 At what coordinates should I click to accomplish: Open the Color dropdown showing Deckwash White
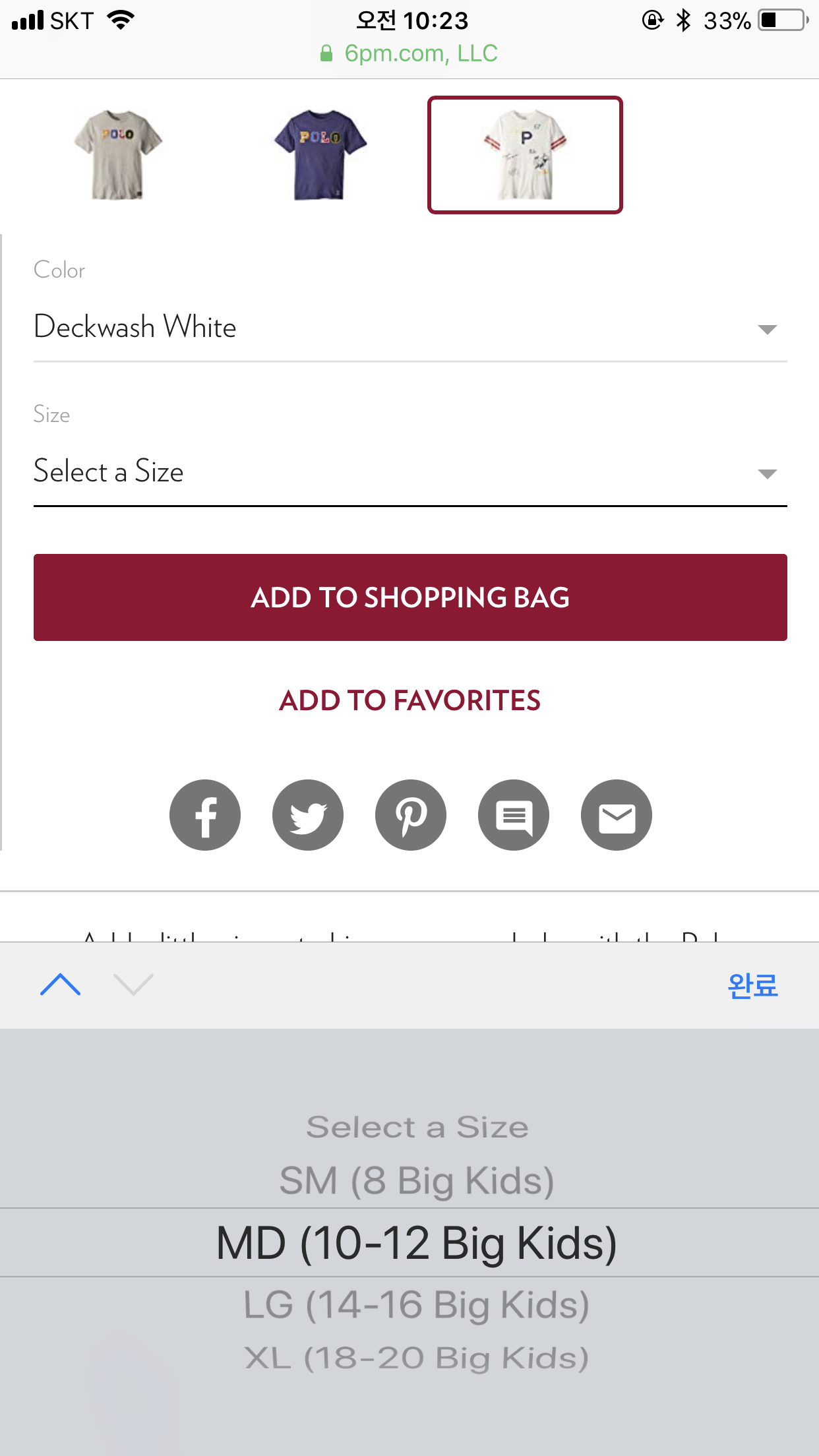coord(409,327)
